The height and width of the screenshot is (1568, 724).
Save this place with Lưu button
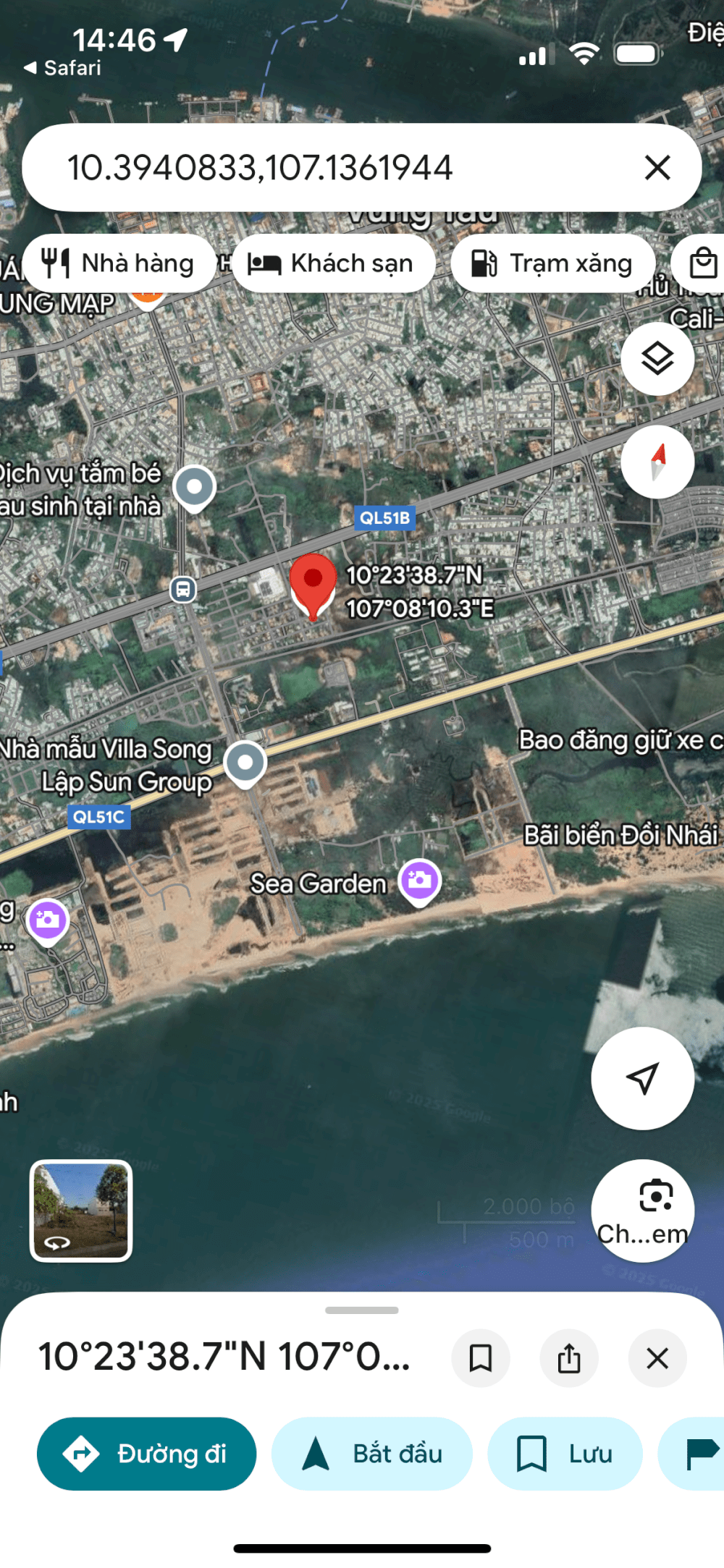coord(565,1454)
